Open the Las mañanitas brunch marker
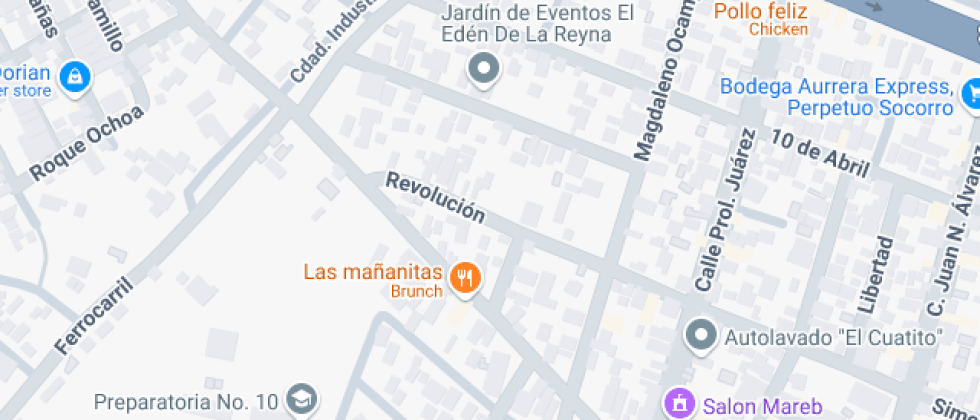The image size is (980, 420). click(464, 278)
